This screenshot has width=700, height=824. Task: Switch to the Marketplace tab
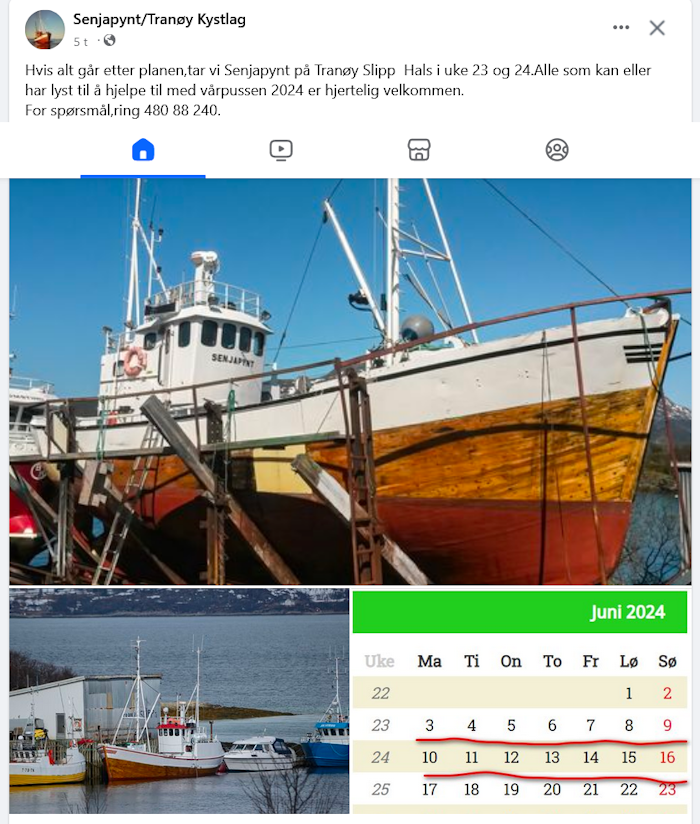coord(419,151)
